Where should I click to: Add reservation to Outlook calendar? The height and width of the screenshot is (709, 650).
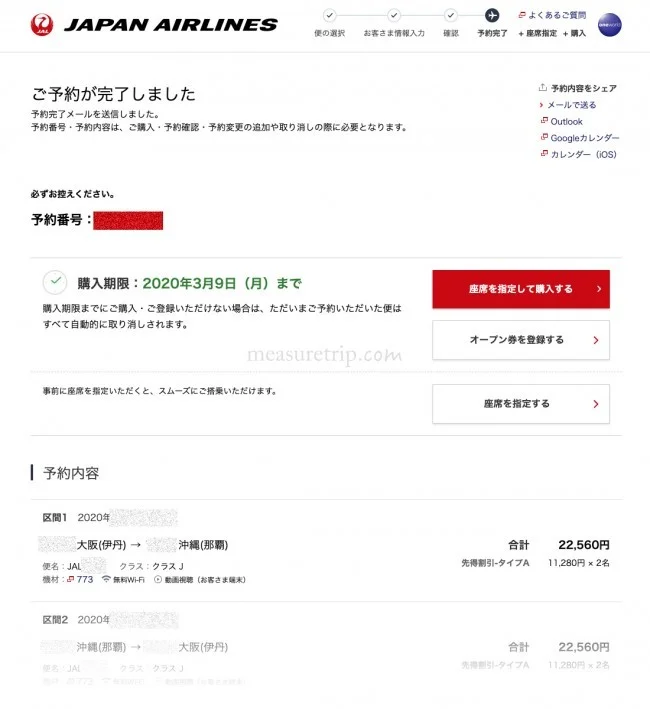pos(566,121)
